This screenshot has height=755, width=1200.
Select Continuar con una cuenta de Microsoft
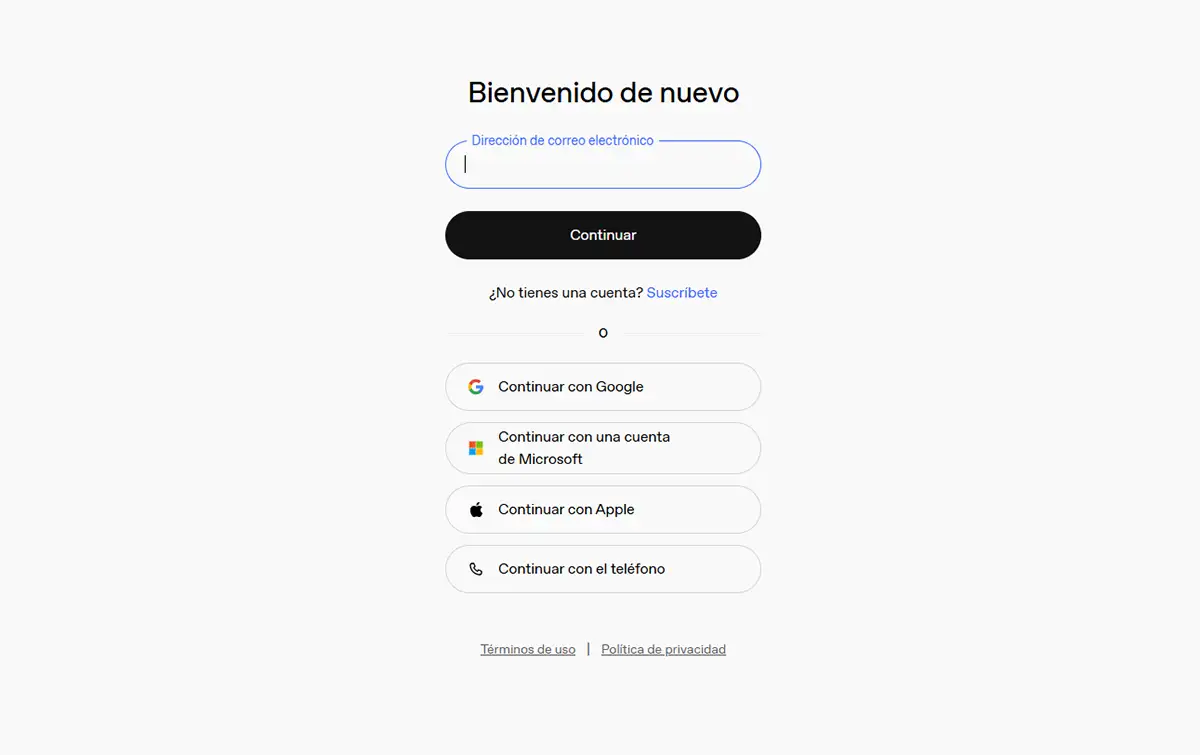pyautogui.click(x=602, y=448)
